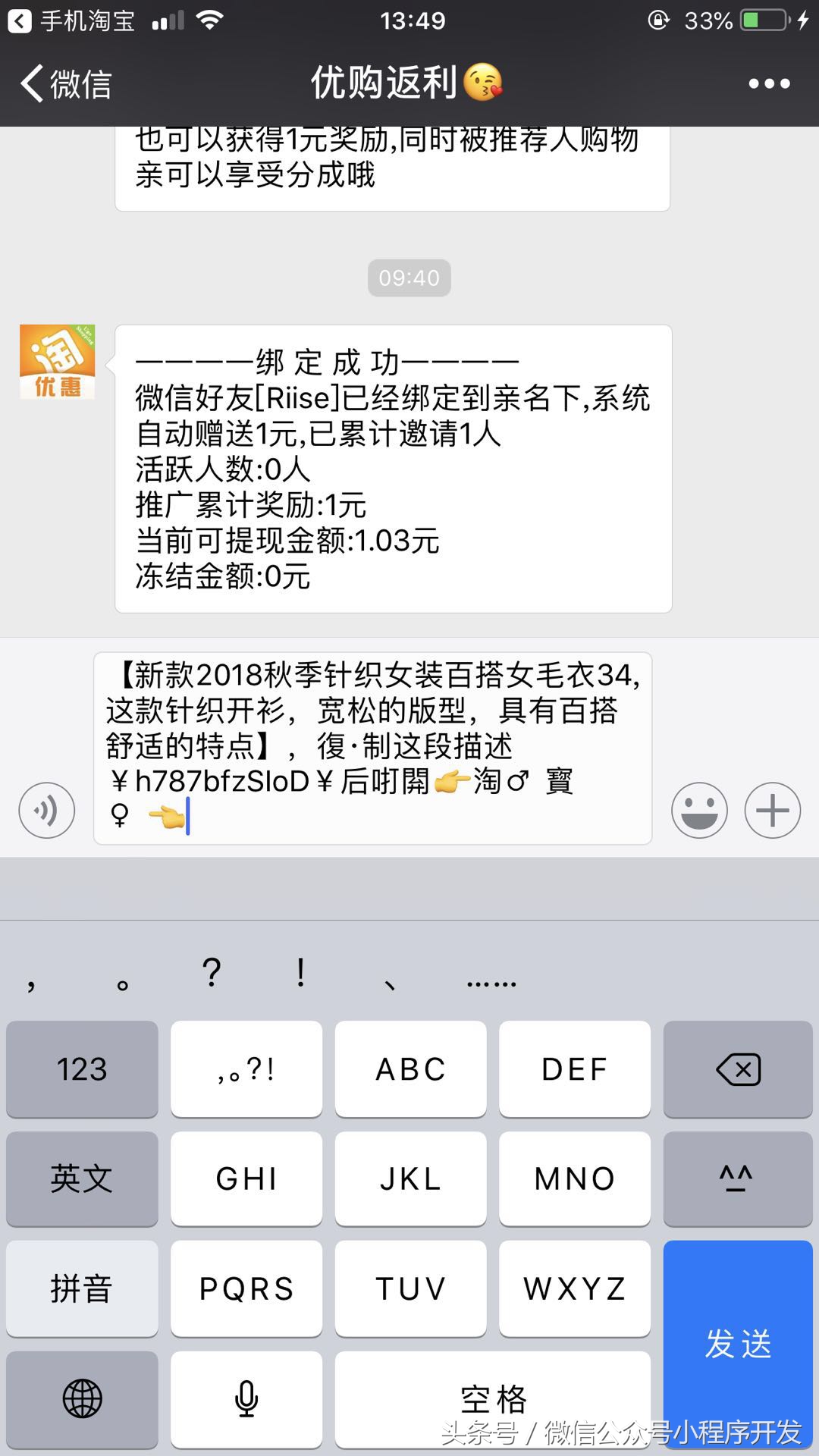This screenshot has width=819, height=1456.
Task: Tap the 优购返利 chat title
Action: pyautogui.click(x=409, y=83)
